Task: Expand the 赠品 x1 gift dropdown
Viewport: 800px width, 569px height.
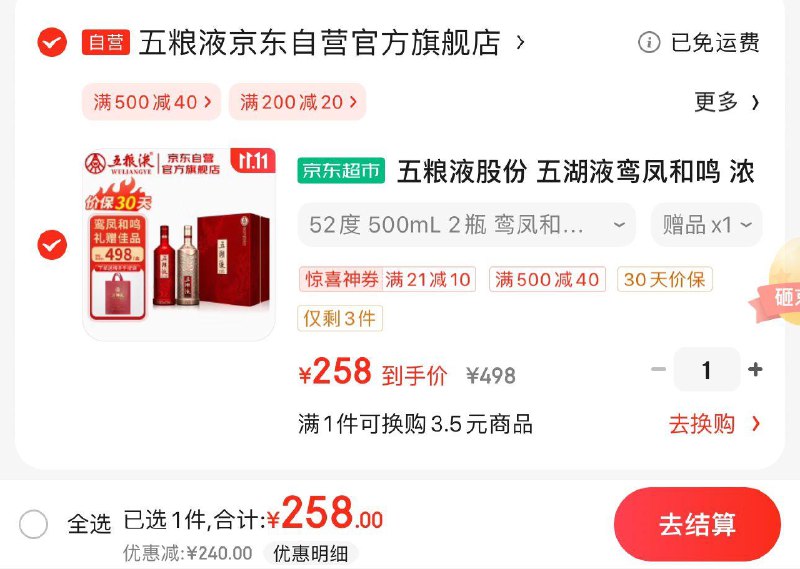Action: coord(707,224)
